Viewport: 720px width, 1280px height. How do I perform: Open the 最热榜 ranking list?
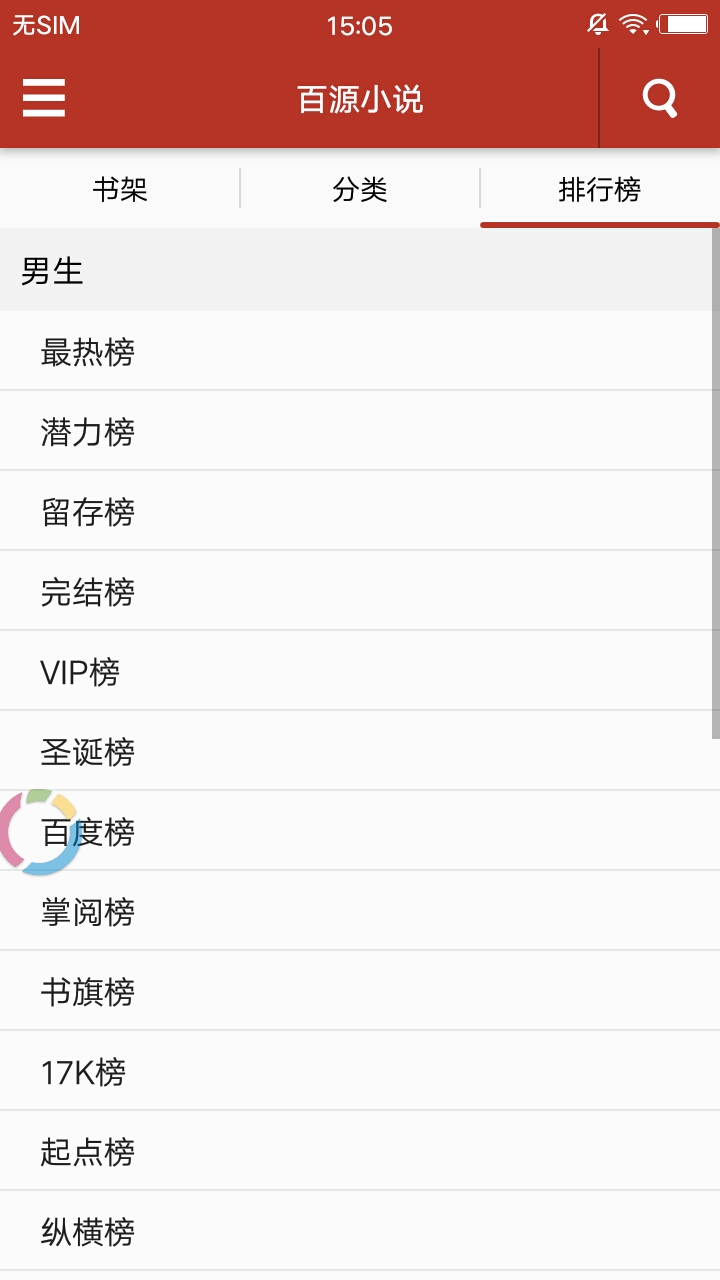pos(360,350)
